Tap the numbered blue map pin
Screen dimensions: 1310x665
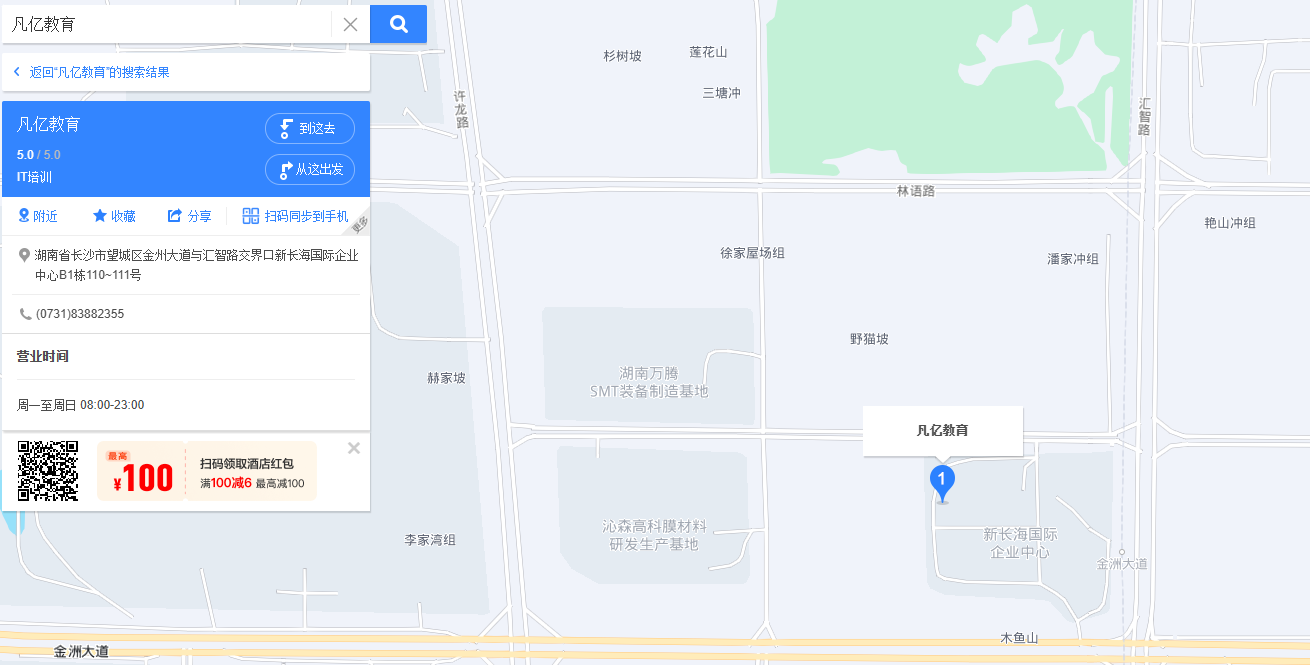(942, 481)
